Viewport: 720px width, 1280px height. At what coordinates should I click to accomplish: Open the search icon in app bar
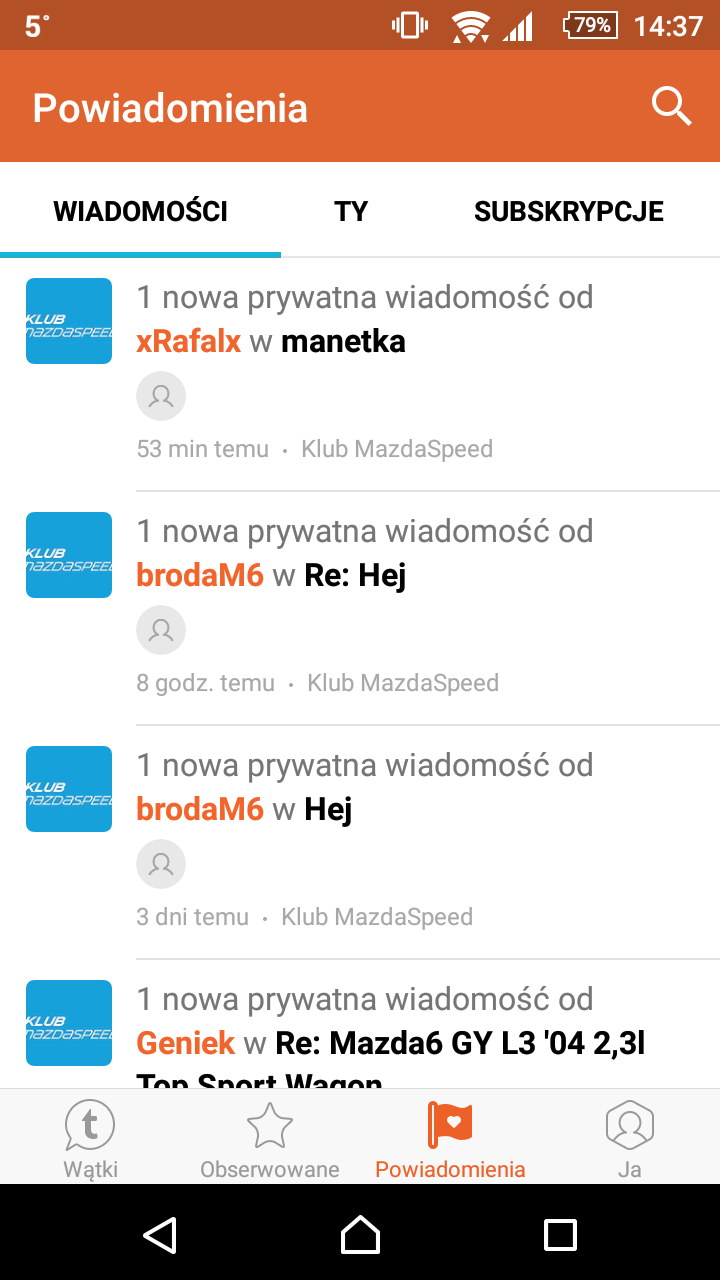coord(671,106)
